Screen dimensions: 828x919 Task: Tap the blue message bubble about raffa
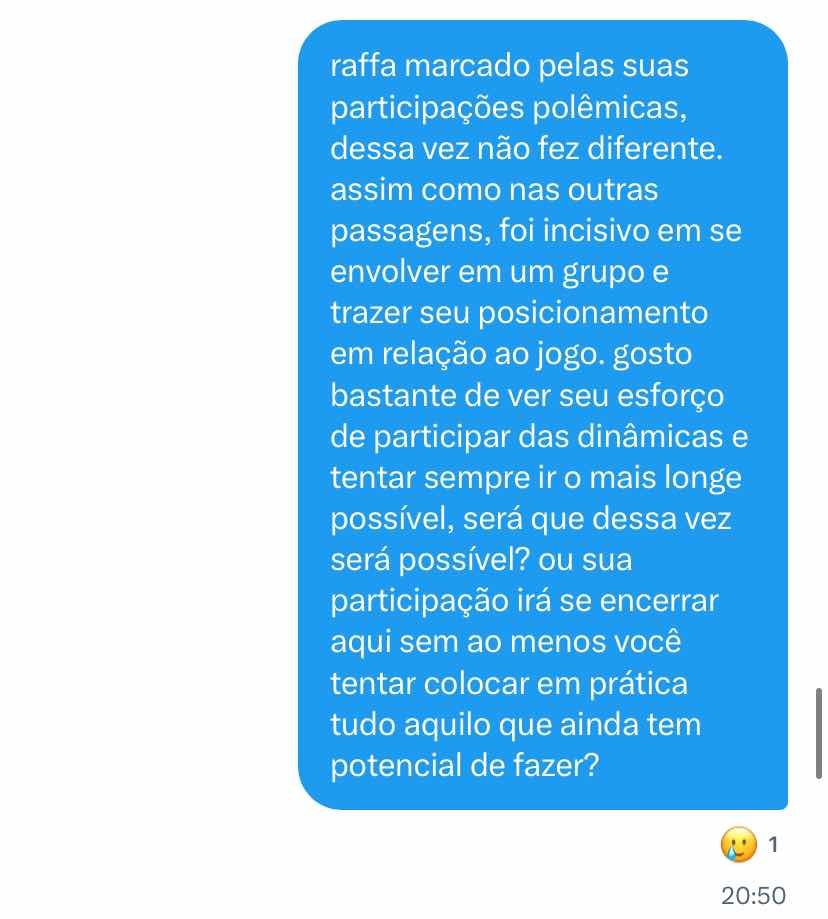point(542,415)
